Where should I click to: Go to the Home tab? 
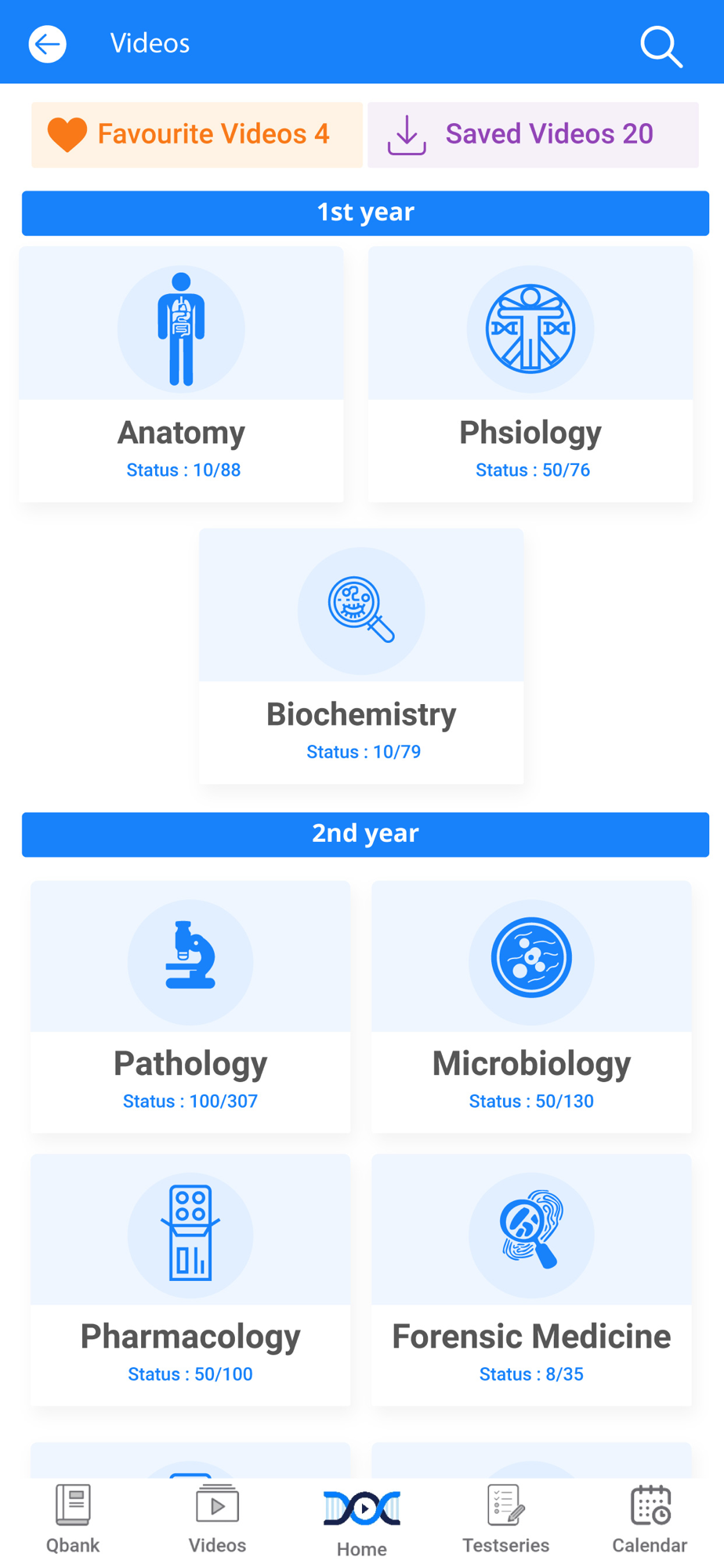point(361,1523)
